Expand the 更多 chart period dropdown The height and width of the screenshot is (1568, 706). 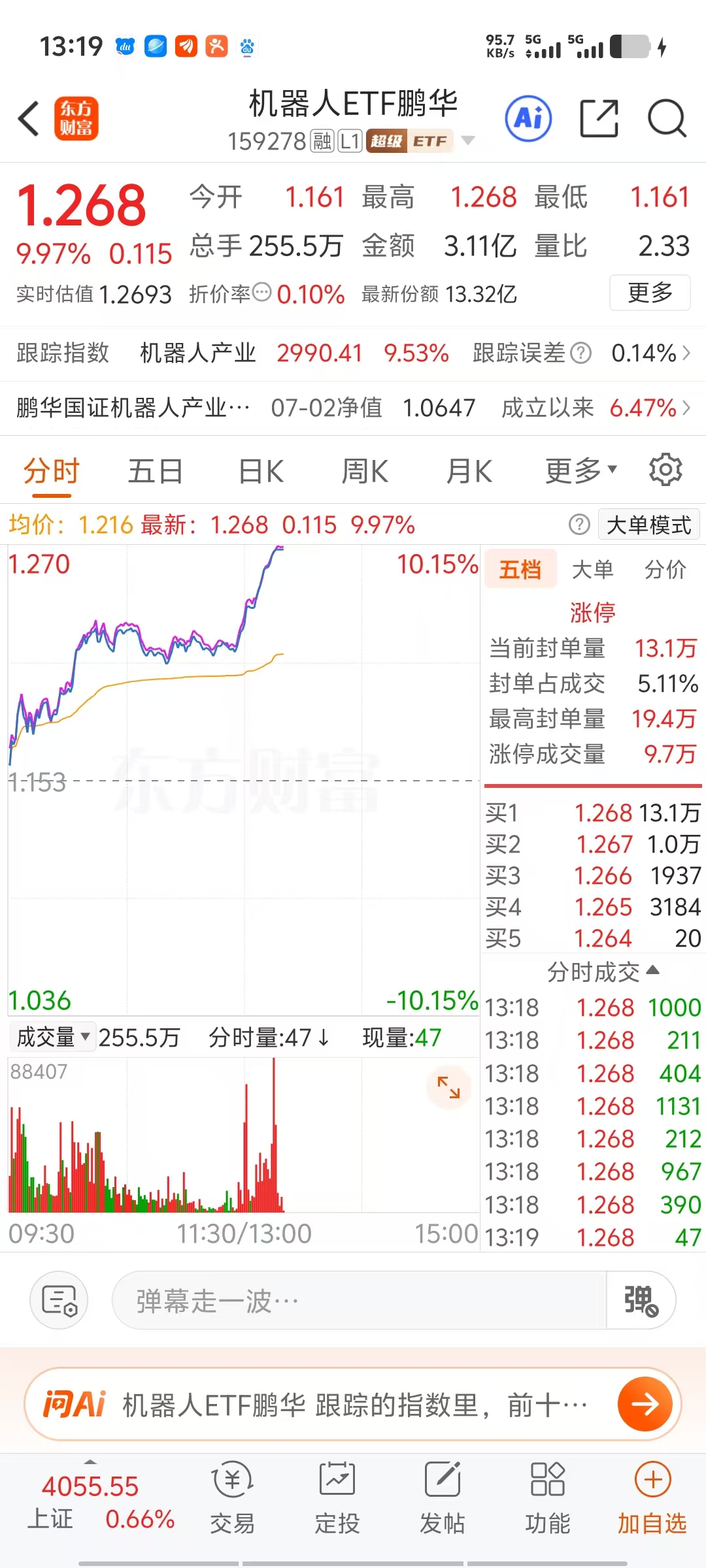[x=580, y=471]
